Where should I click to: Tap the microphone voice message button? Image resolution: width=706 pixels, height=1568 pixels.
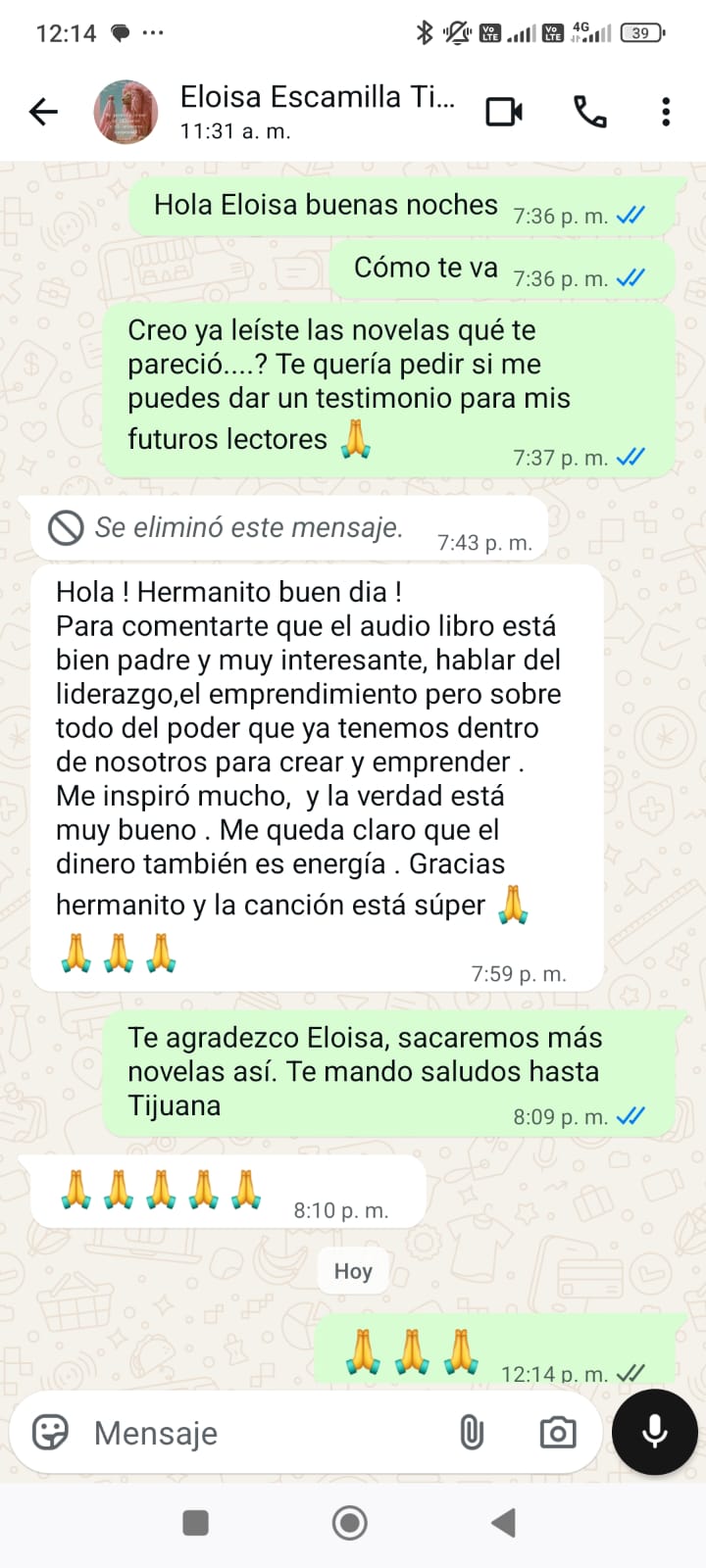click(x=654, y=1432)
